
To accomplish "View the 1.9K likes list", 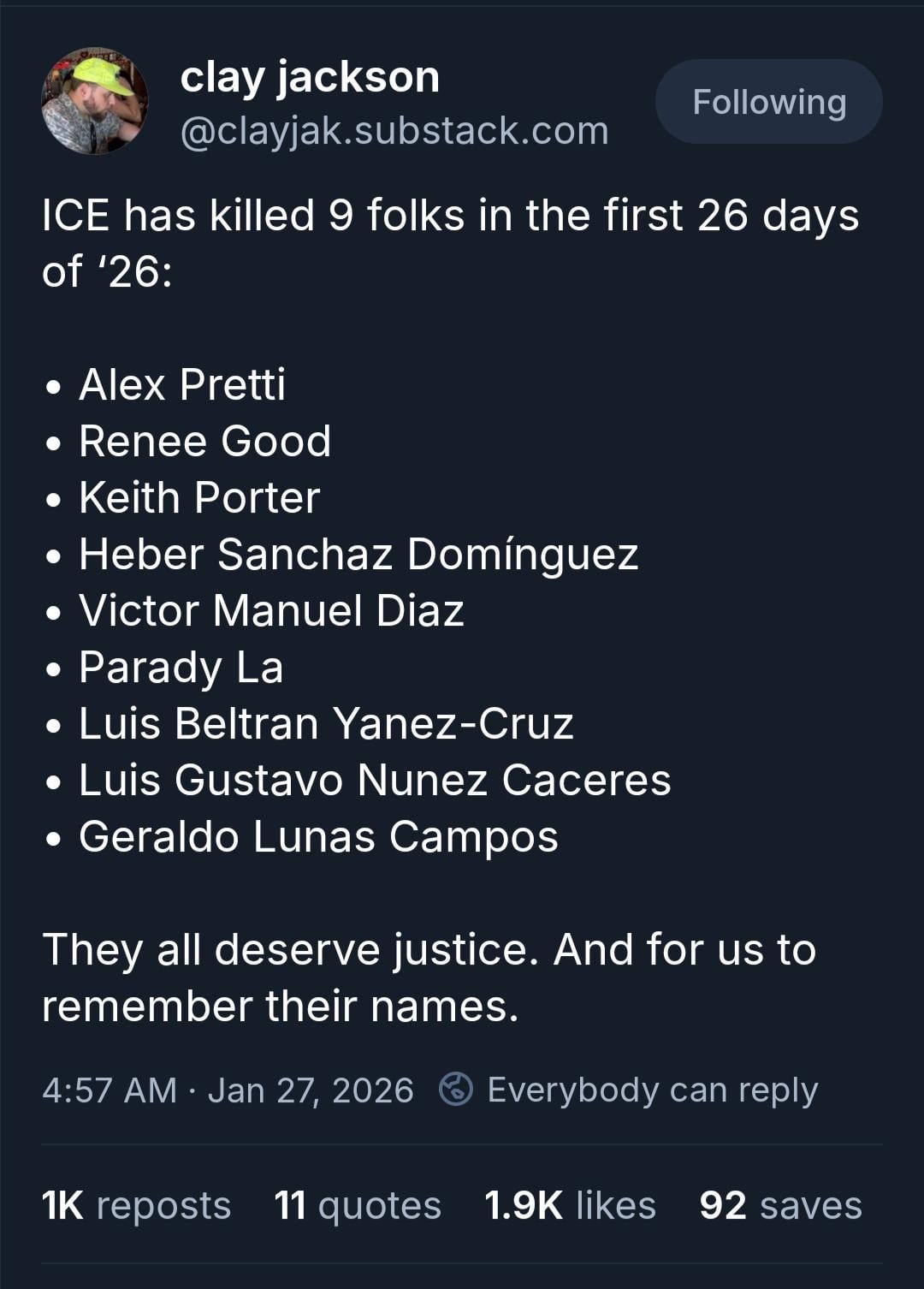I will pyautogui.click(x=570, y=1205).
